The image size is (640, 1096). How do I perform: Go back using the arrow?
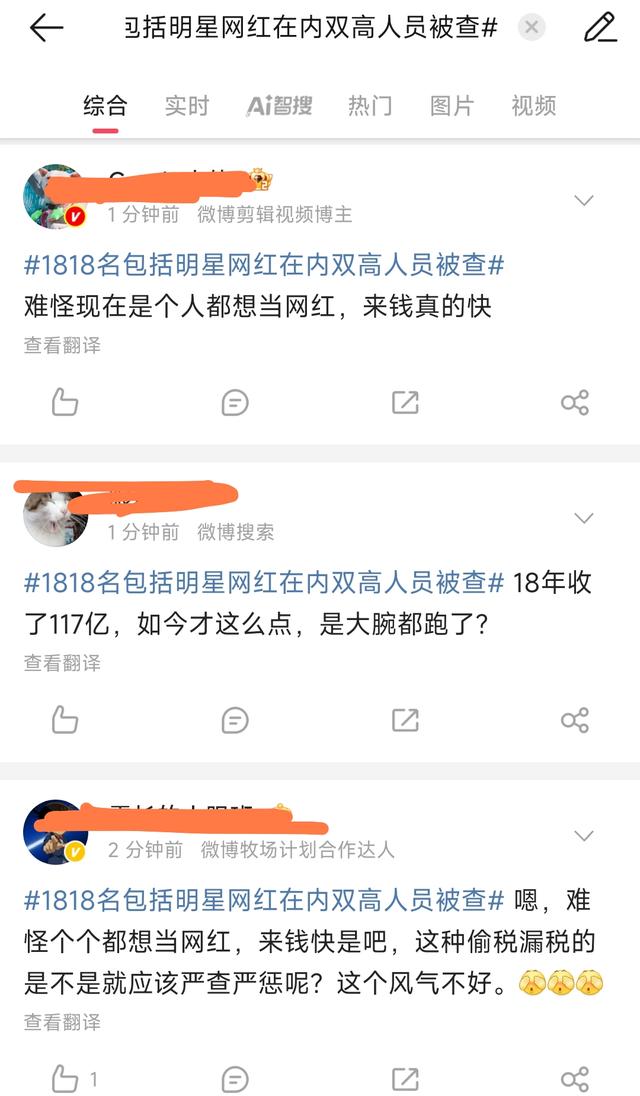pyautogui.click(x=46, y=29)
